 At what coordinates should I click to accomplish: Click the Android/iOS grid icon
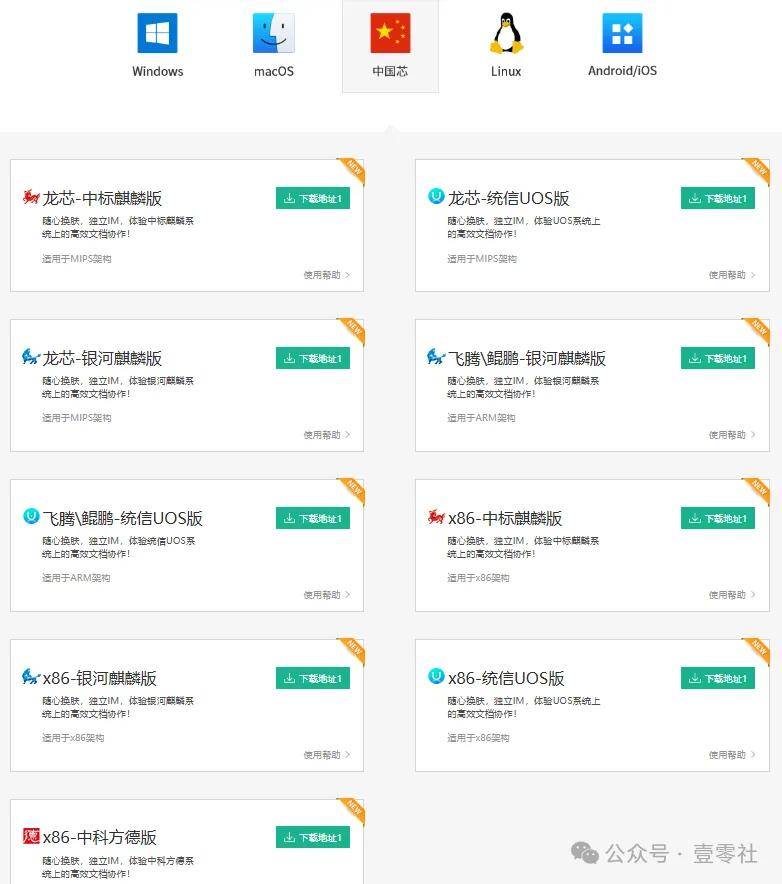[x=622, y=31]
